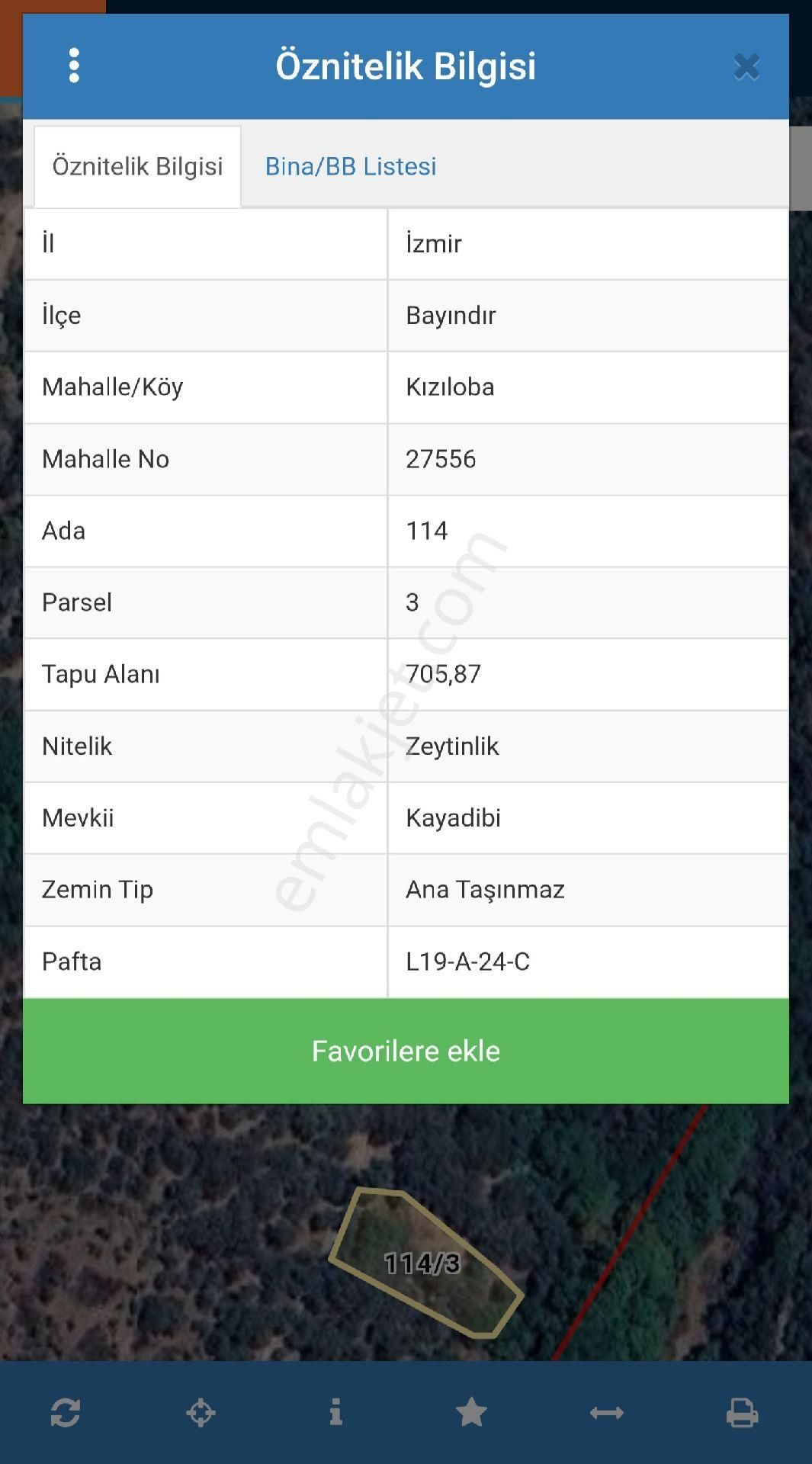Image resolution: width=812 pixels, height=1464 pixels.
Task: Print the map using the printer icon
Action: [742, 1412]
